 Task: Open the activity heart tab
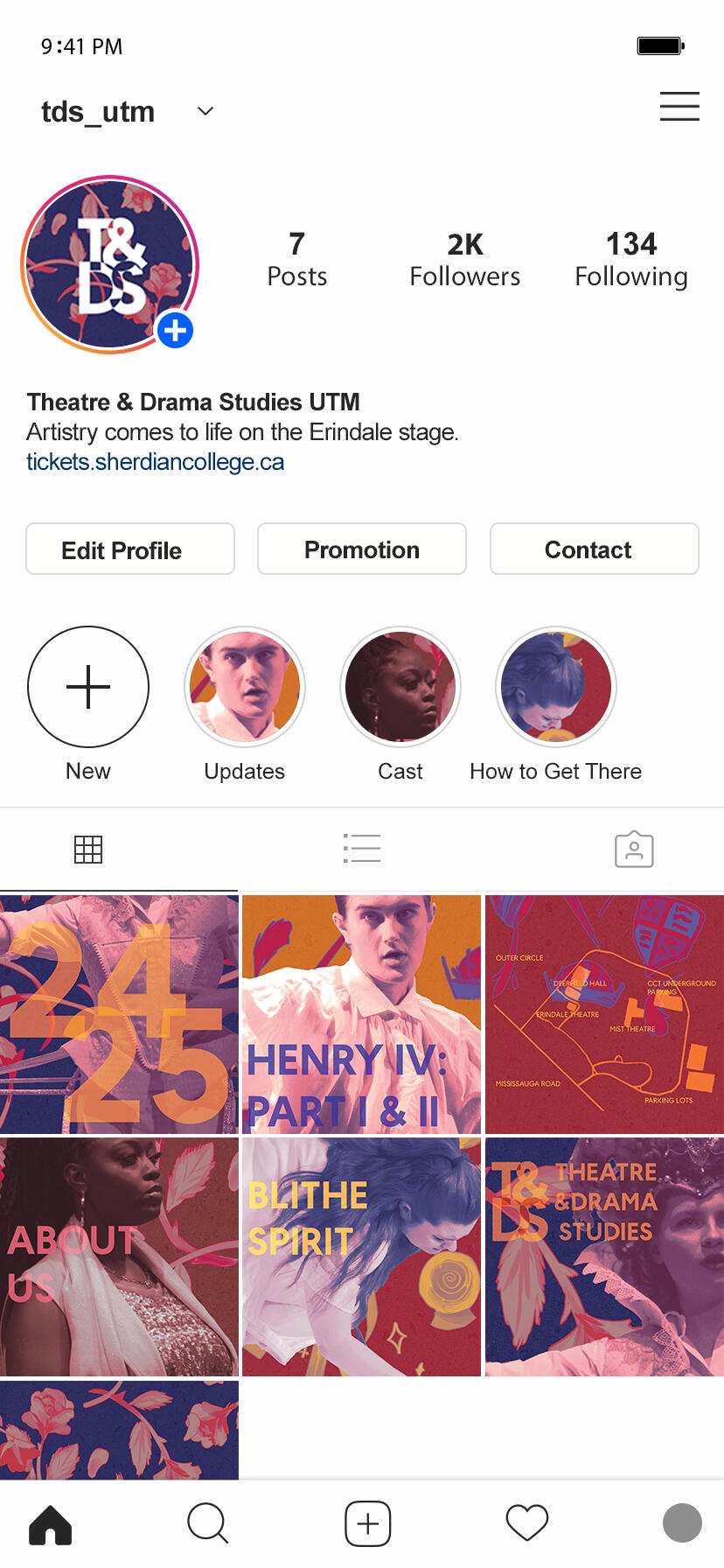527,1524
